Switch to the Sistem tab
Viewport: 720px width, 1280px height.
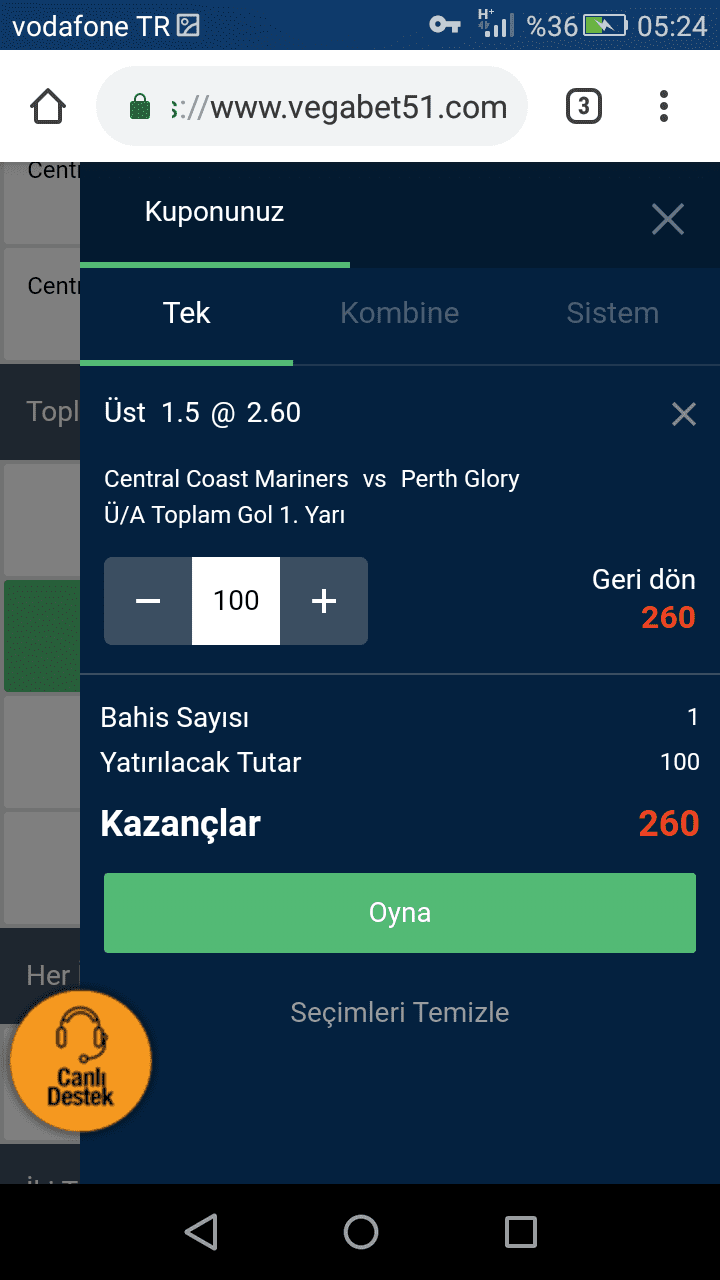point(612,313)
